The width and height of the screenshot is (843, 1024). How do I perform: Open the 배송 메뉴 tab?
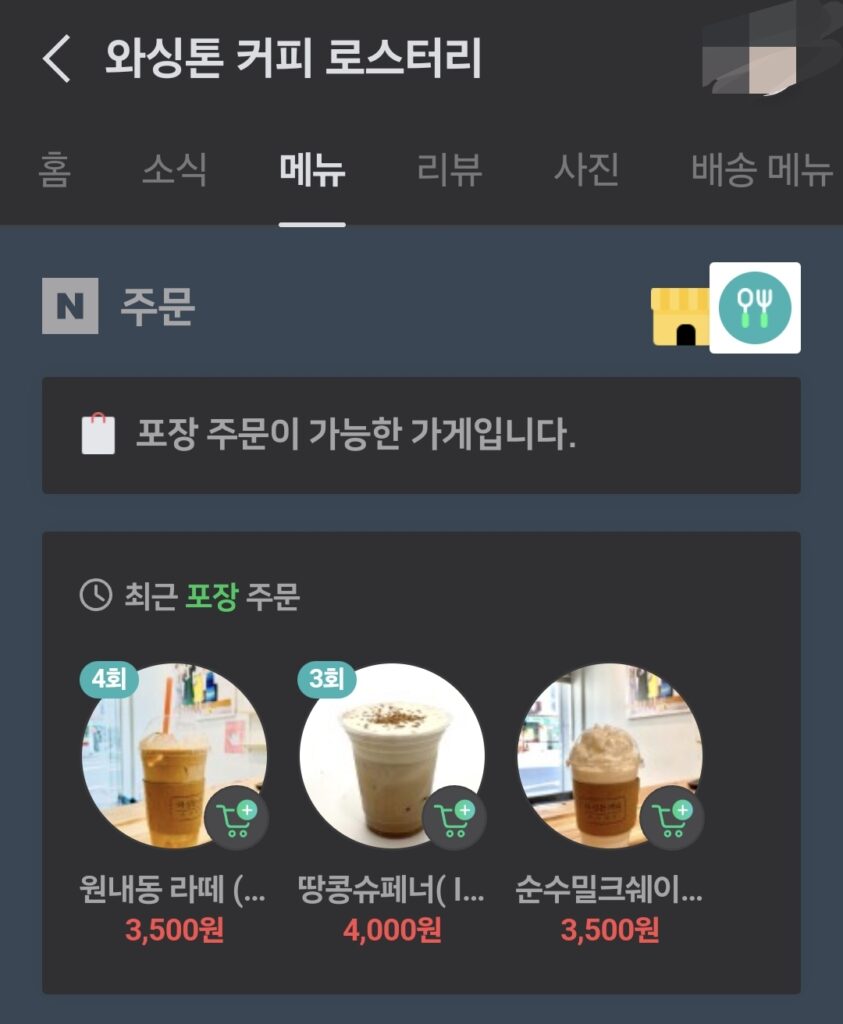click(x=761, y=170)
